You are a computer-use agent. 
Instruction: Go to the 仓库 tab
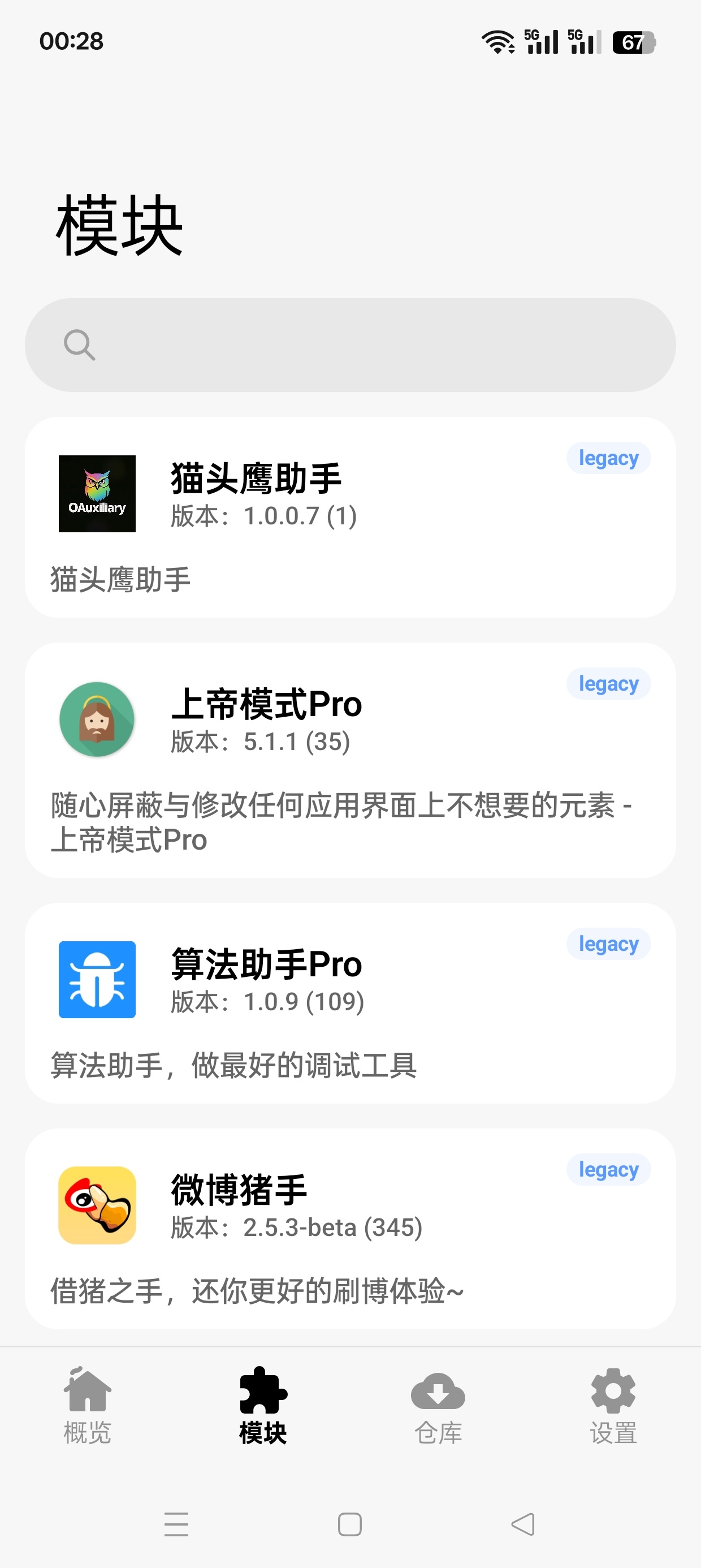point(438,1406)
